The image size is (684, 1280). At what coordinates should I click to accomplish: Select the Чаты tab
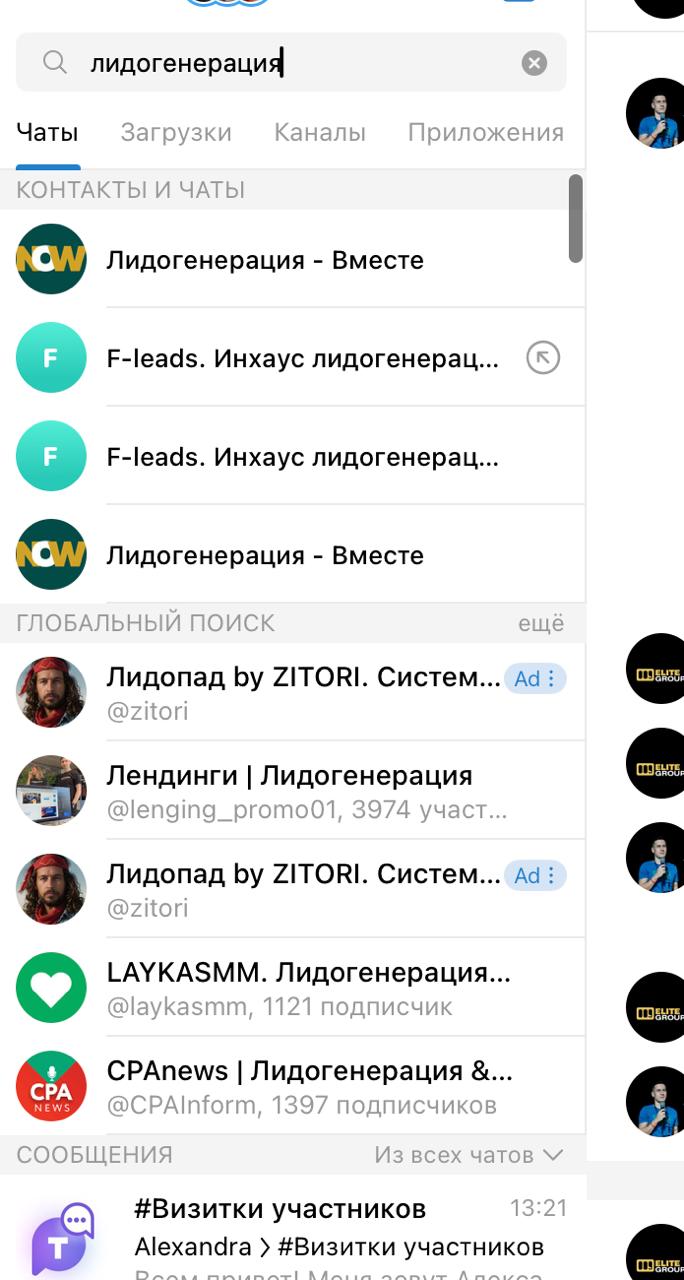pos(47,132)
